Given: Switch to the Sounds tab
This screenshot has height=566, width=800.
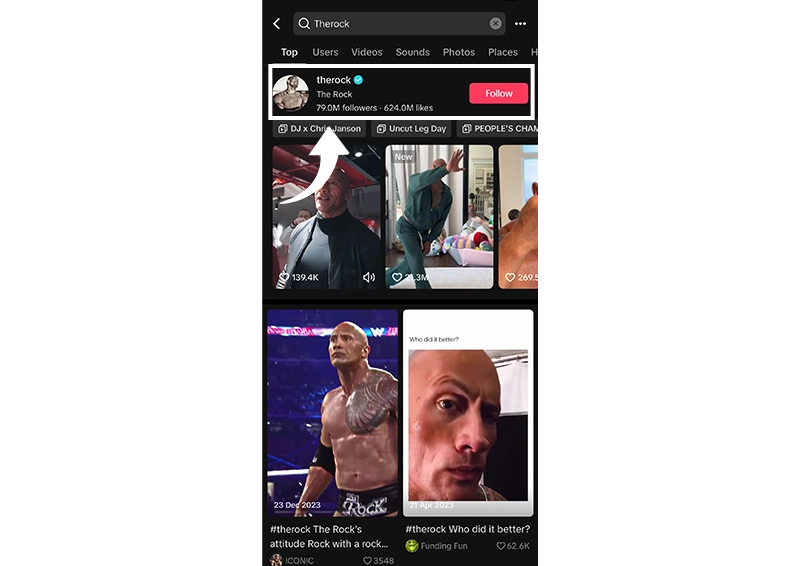Looking at the screenshot, I should pyautogui.click(x=412, y=52).
